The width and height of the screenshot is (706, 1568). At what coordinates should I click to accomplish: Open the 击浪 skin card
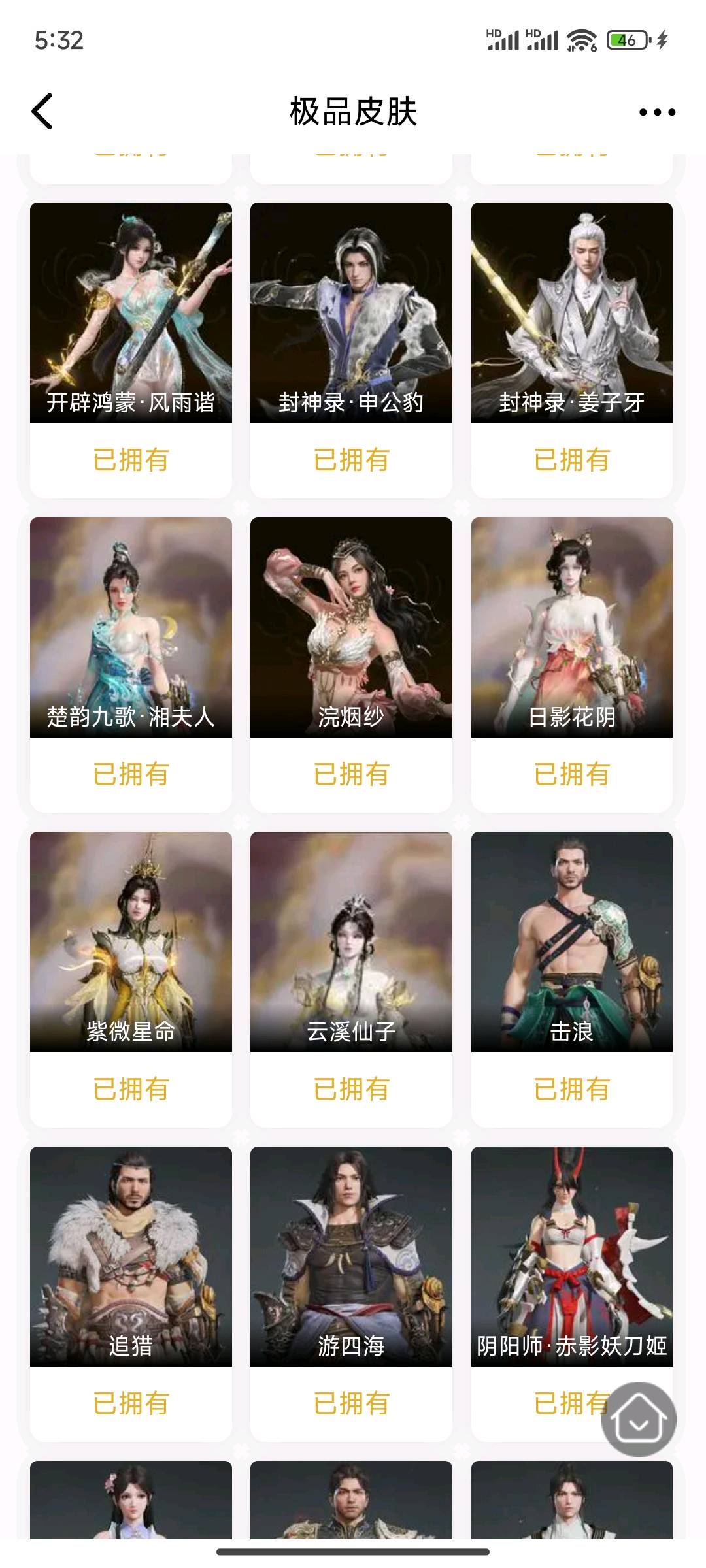(571, 941)
